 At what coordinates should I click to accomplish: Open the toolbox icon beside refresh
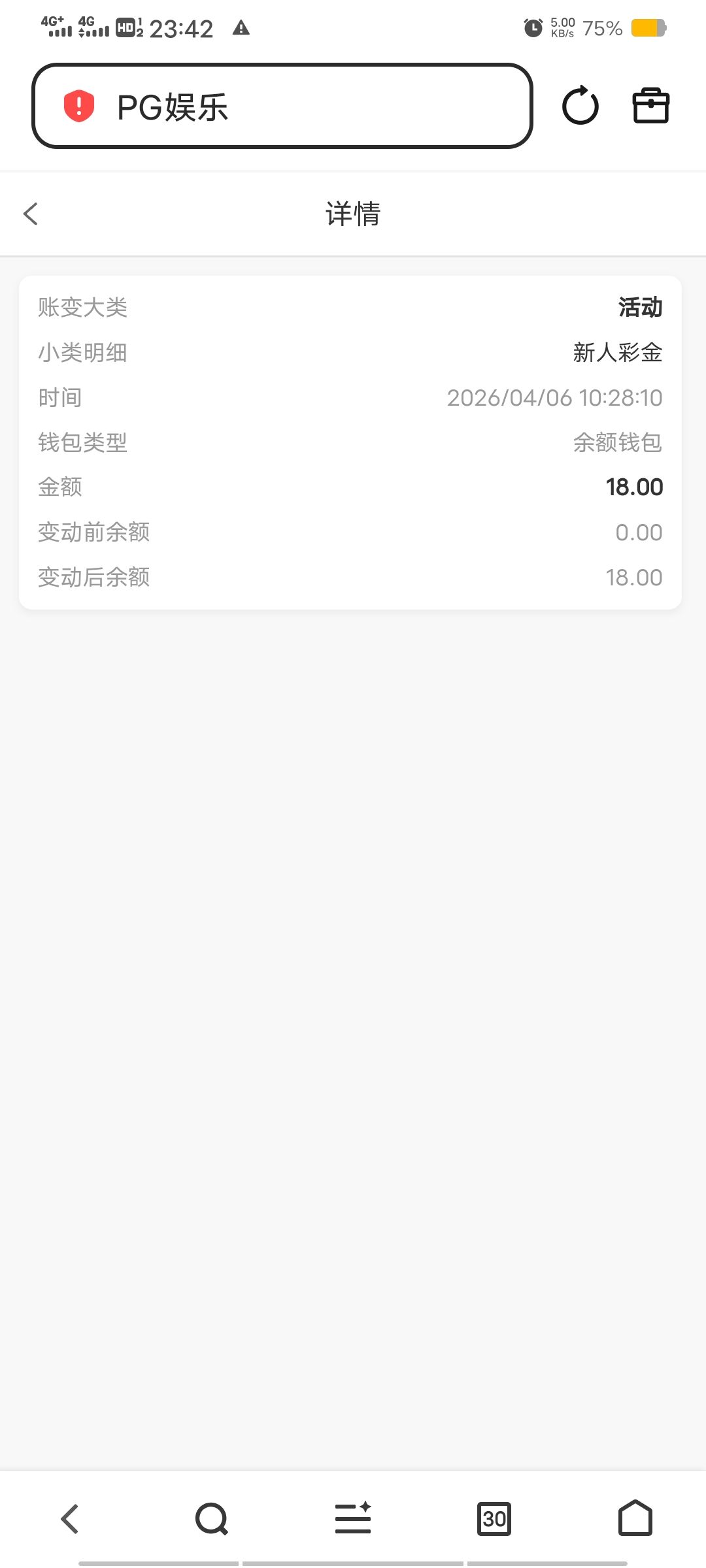coord(650,106)
